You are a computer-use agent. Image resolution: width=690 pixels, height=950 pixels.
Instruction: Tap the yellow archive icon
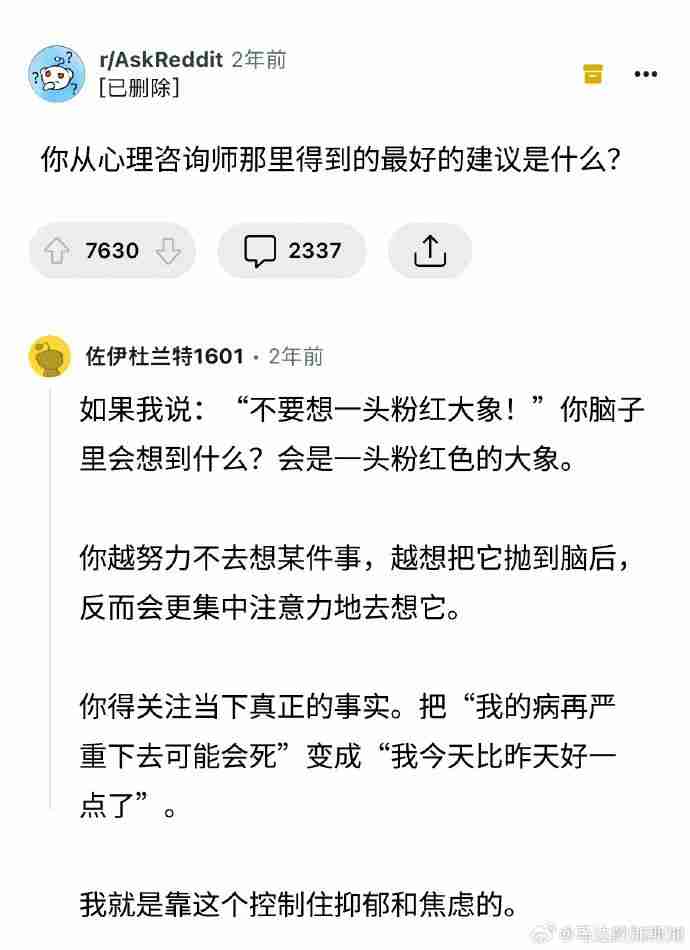point(593,74)
